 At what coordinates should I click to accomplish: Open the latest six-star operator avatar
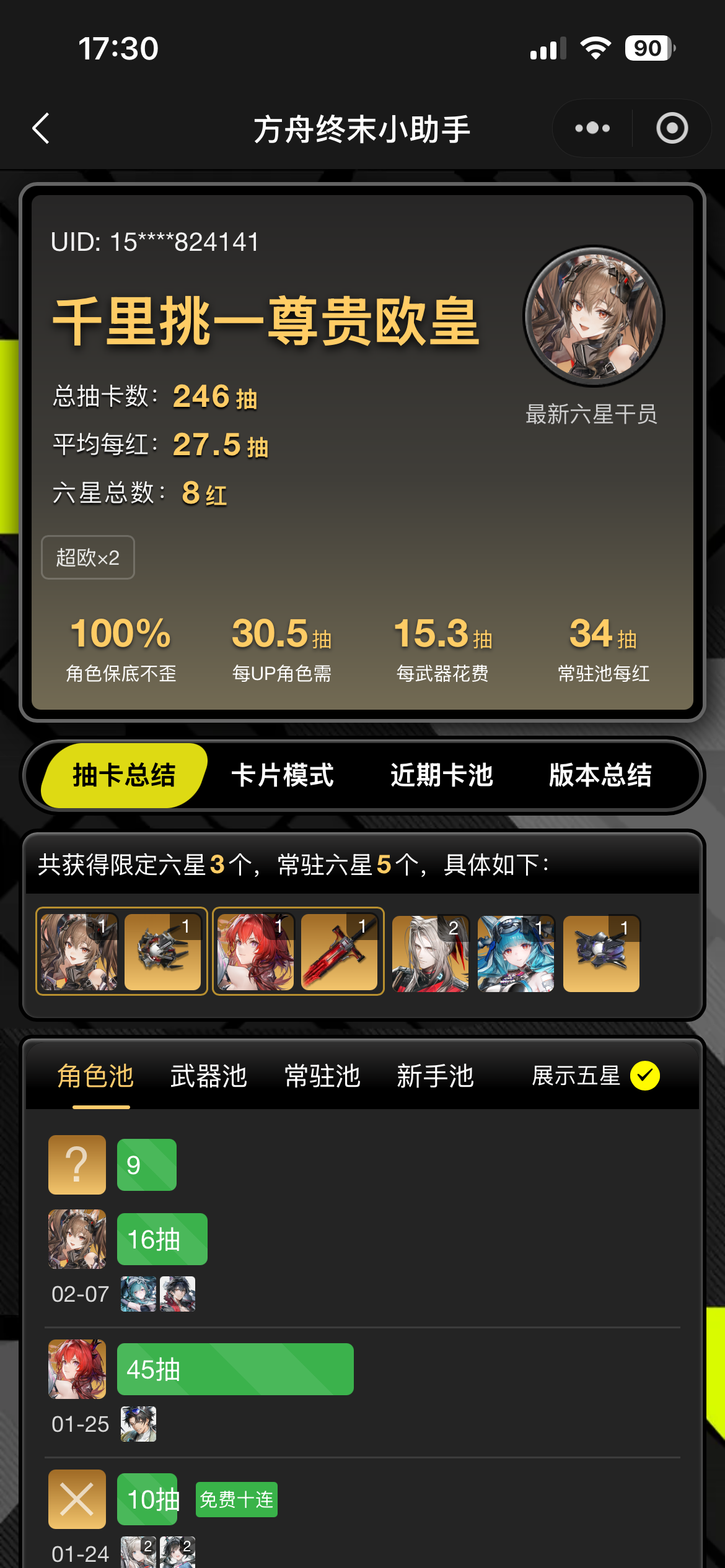point(594,316)
